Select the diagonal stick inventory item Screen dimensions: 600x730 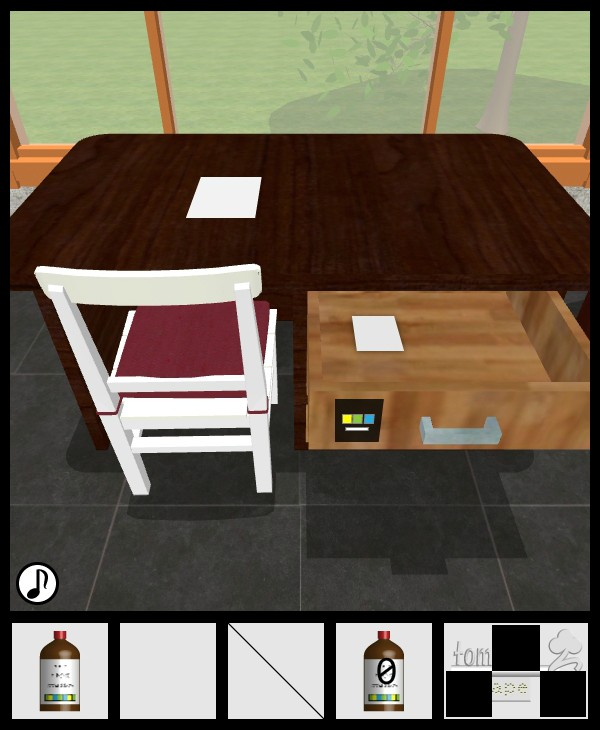tap(276, 671)
